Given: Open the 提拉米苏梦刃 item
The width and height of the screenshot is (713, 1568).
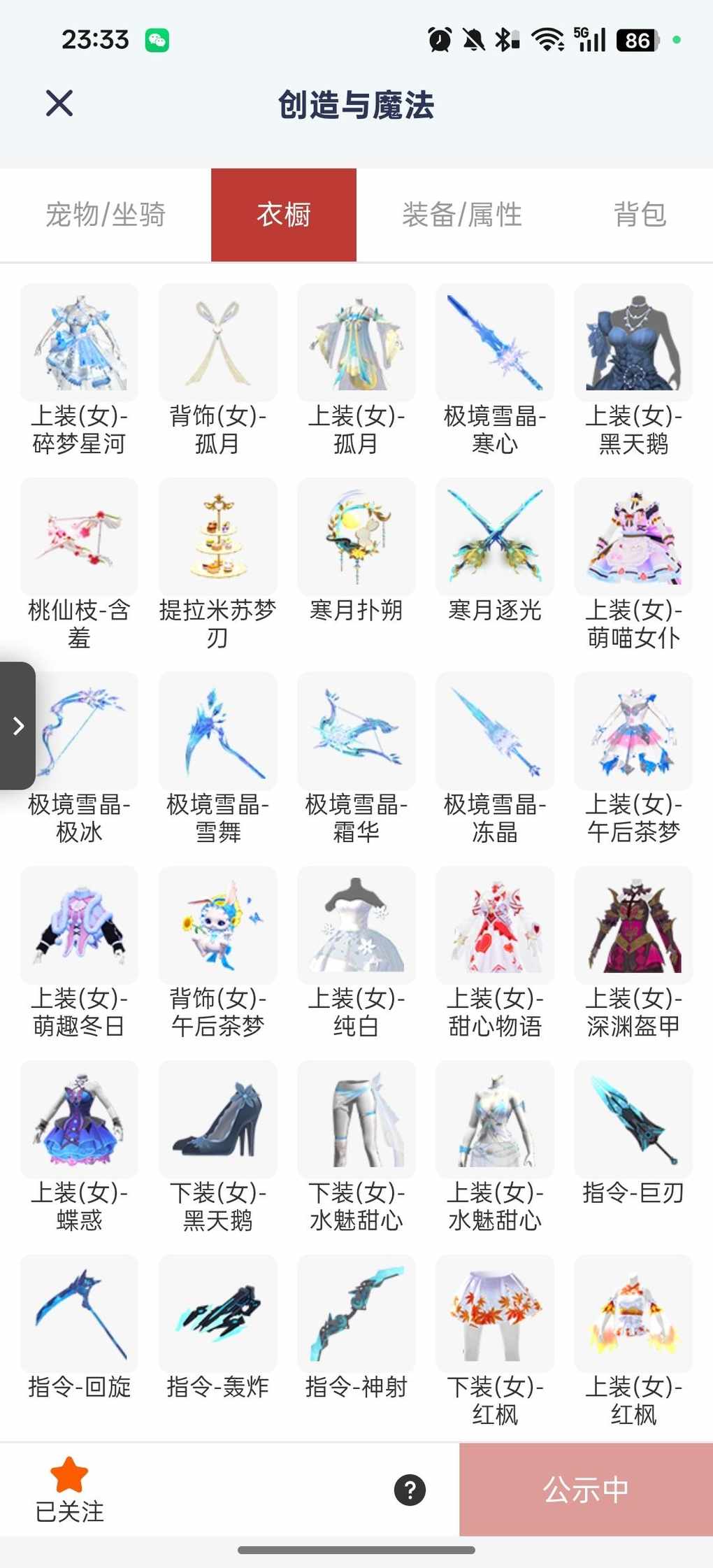Looking at the screenshot, I should [x=217, y=536].
